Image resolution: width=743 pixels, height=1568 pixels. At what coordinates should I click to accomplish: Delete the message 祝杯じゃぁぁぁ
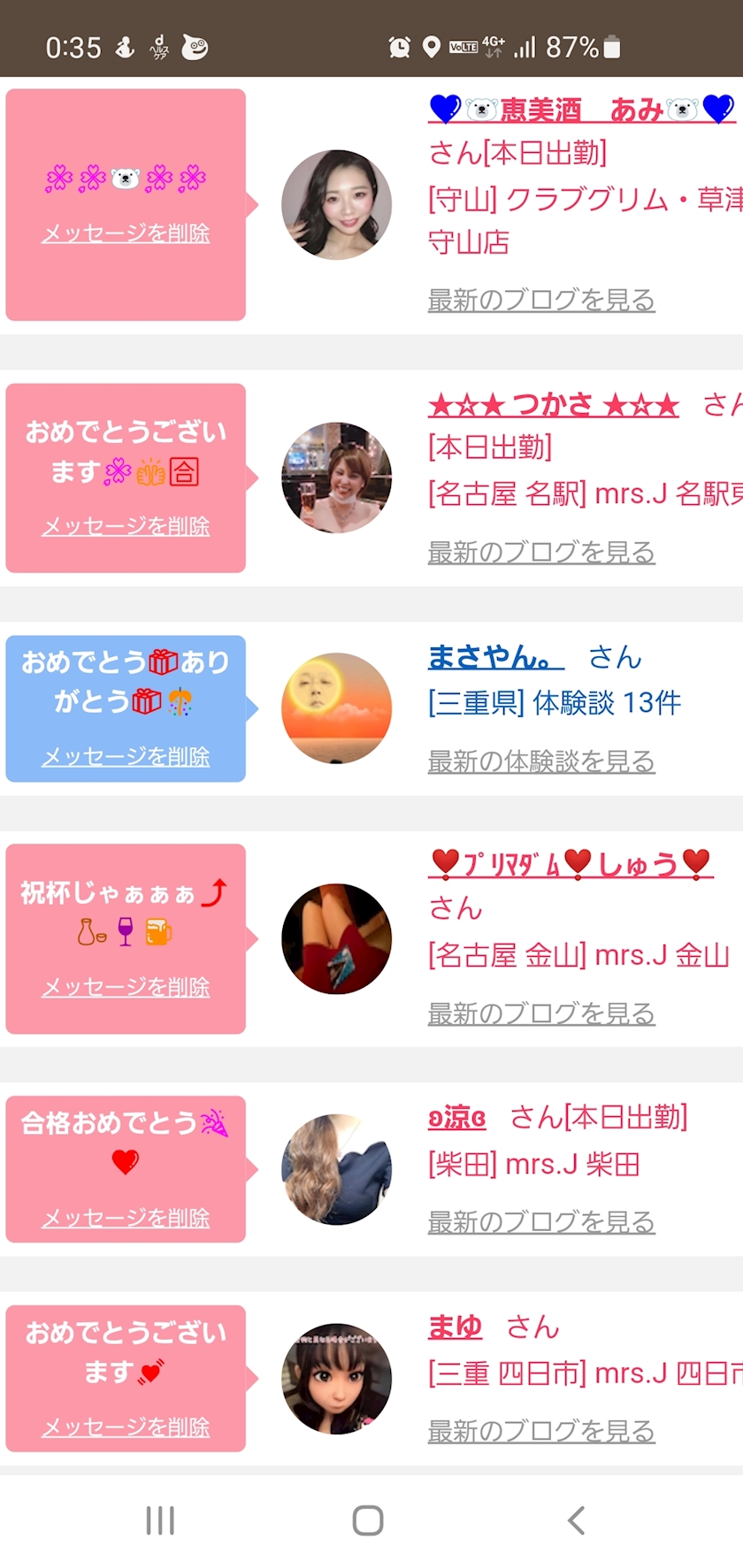coord(126,987)
